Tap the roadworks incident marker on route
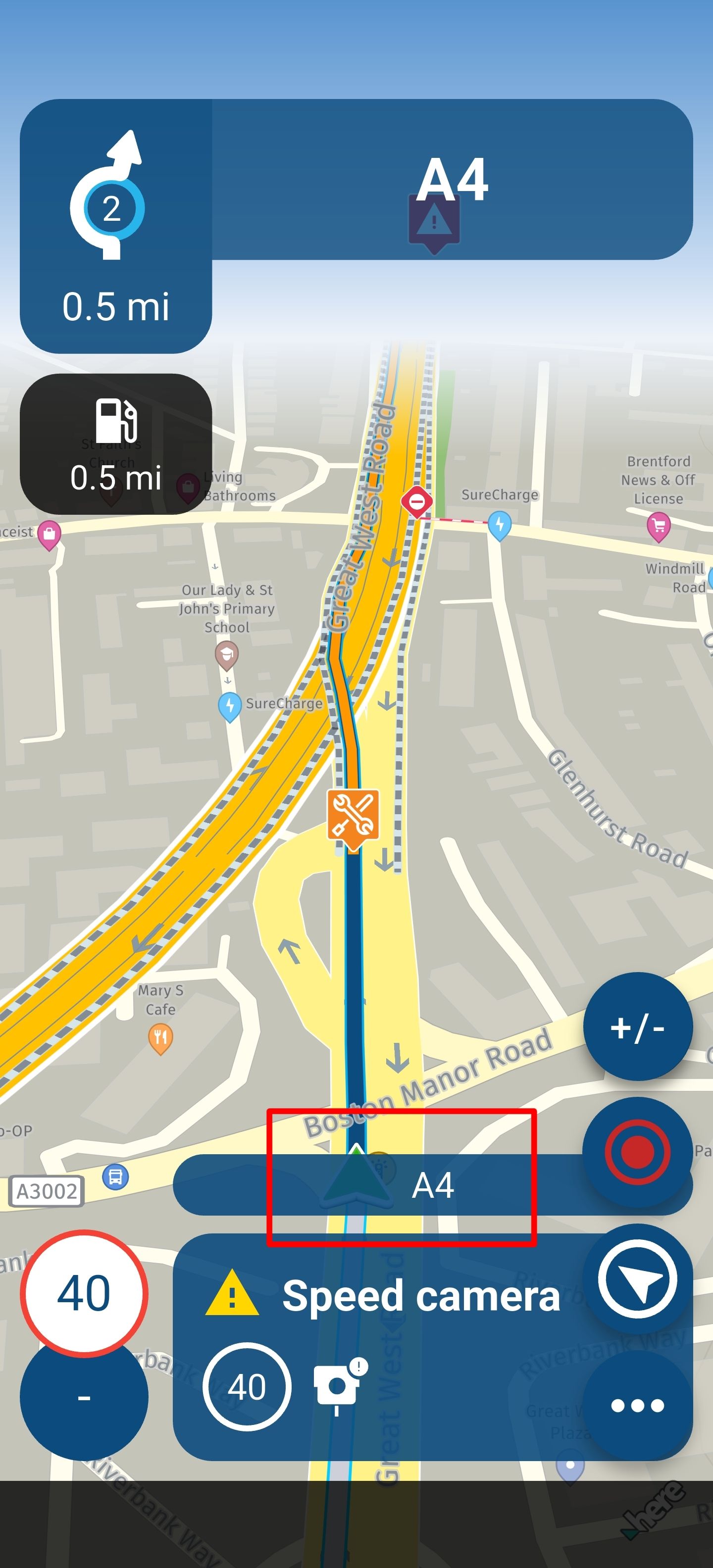The image size is (713, 1568). (x=353, y=817)
